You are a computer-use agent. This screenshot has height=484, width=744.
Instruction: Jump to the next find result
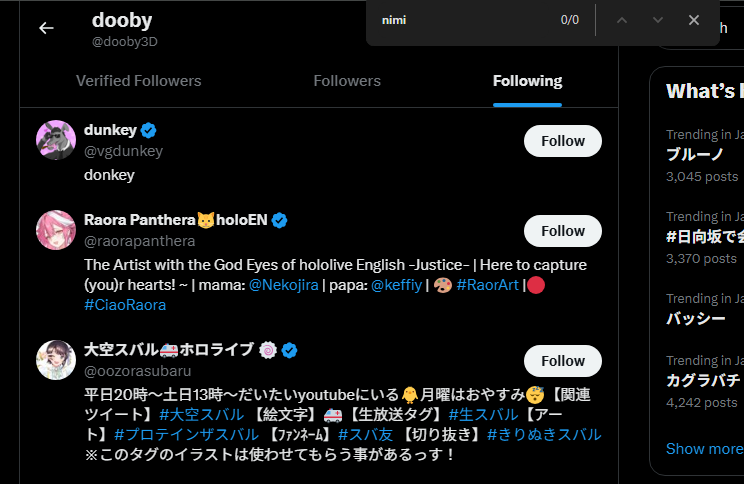point(657,20)
